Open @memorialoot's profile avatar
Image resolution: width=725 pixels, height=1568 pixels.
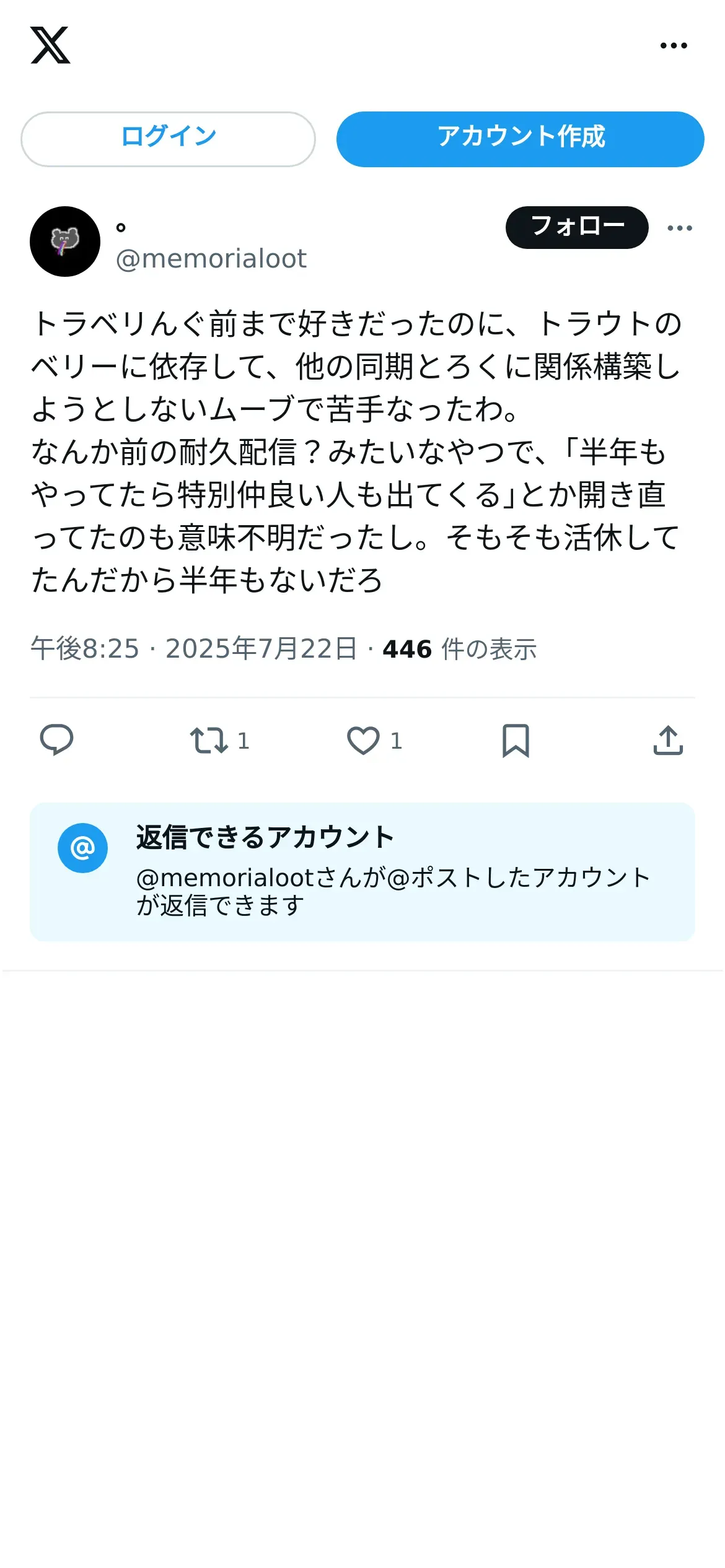point(65,242)
